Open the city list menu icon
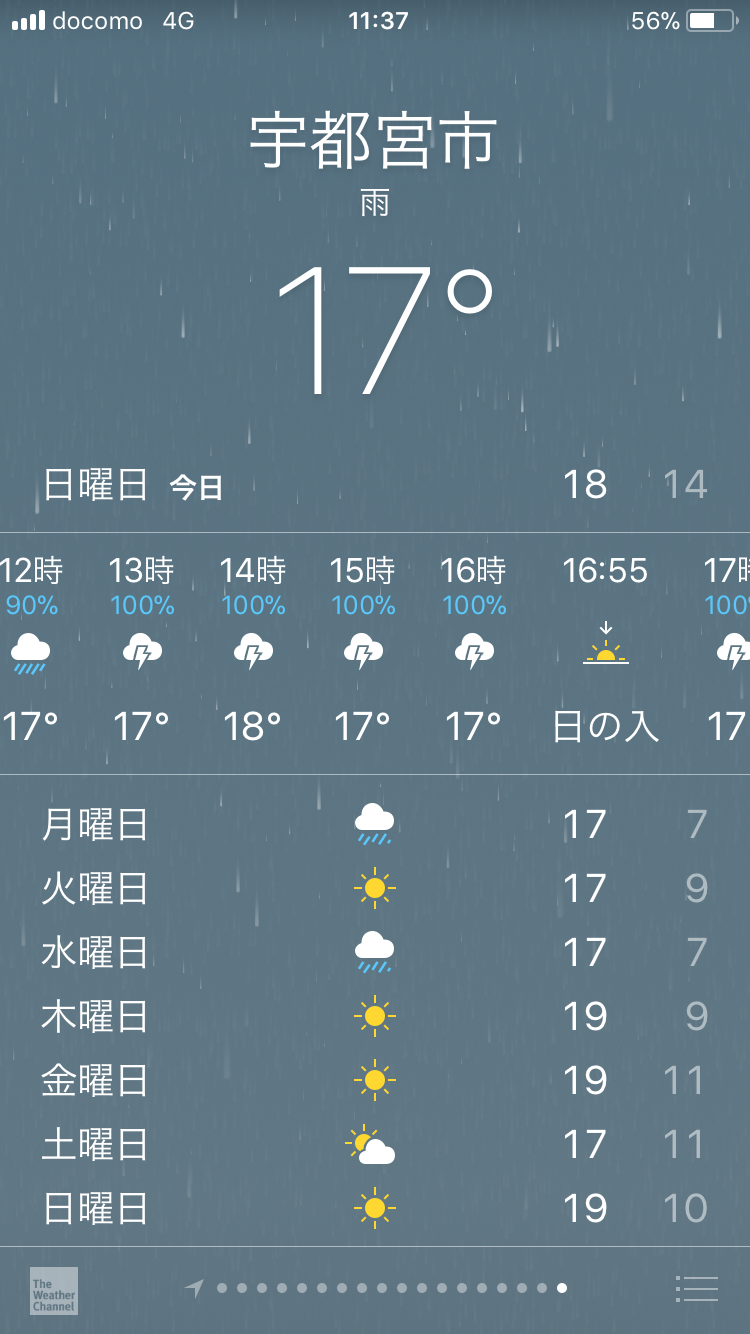Screen dimensions: 750x1334 pos(697,1289)
